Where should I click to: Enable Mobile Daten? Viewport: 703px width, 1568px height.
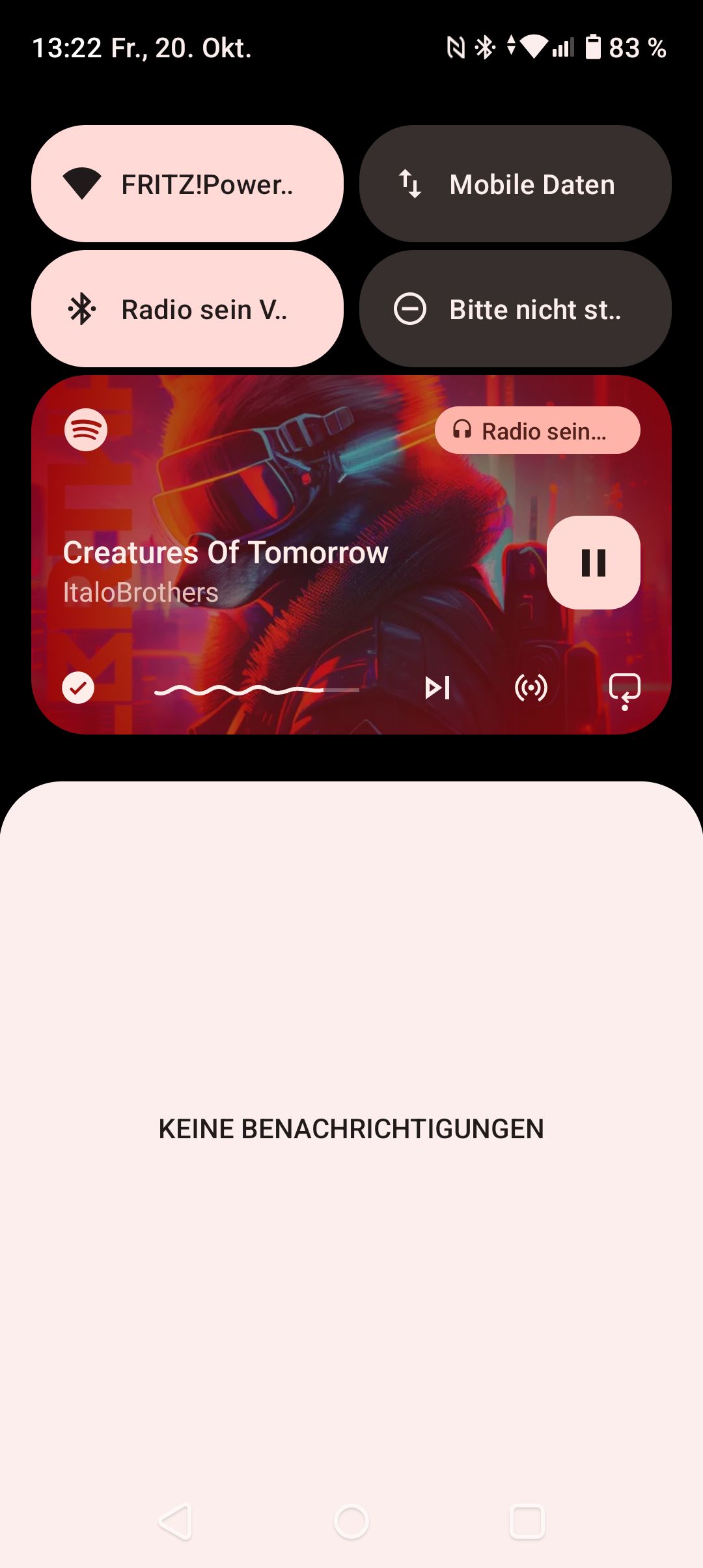click(x=515, y=184)
